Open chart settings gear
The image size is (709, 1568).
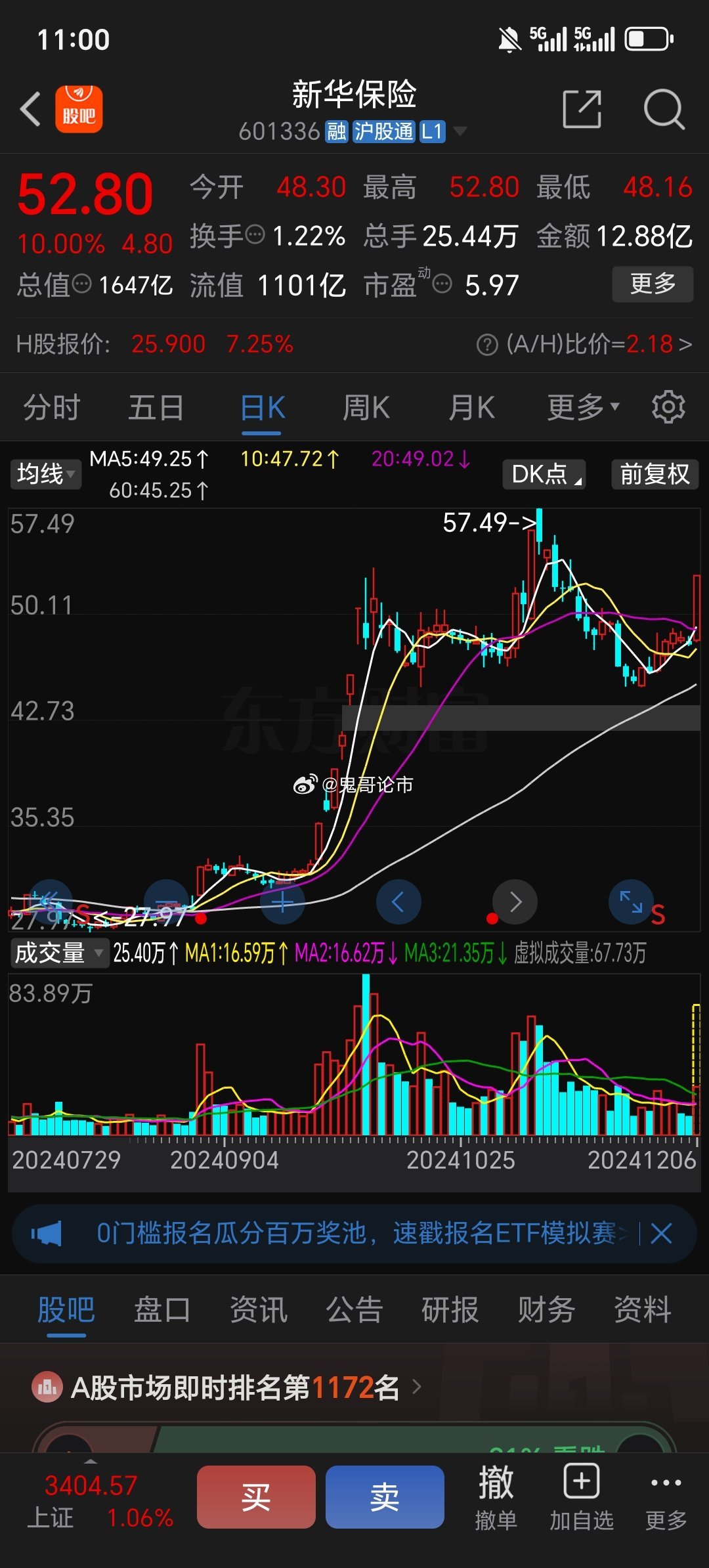668,407
